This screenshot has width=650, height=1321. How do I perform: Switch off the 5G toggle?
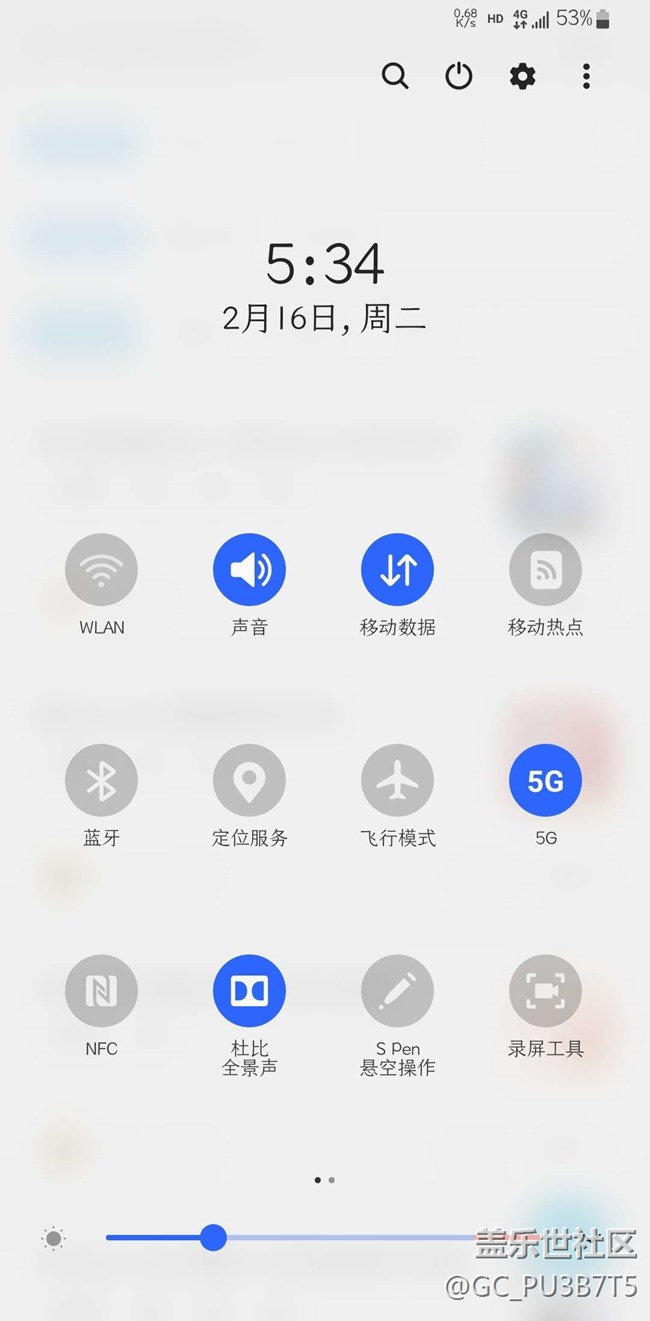545,781
